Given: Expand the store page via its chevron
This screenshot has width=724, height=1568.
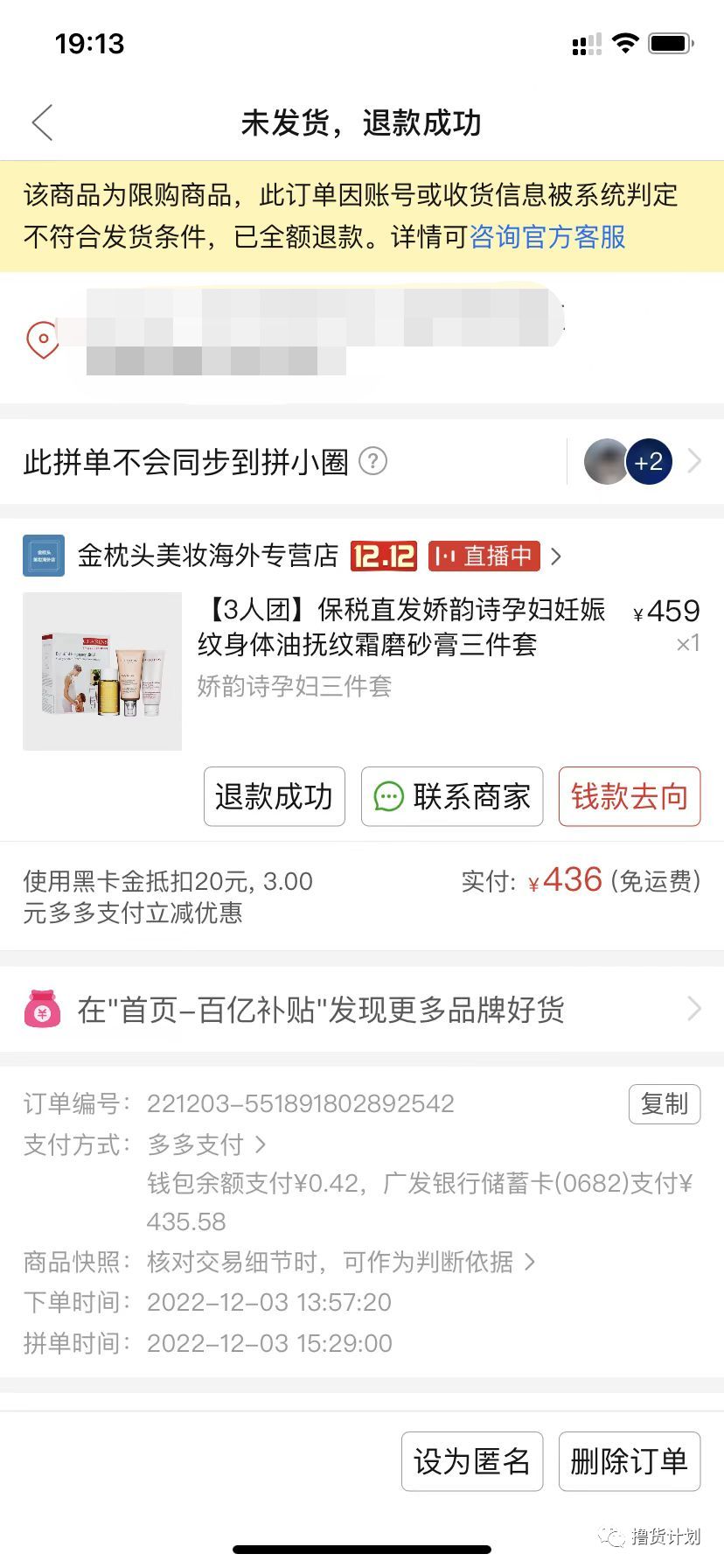Looking at the screenshot, I should (x=558, y=556).
